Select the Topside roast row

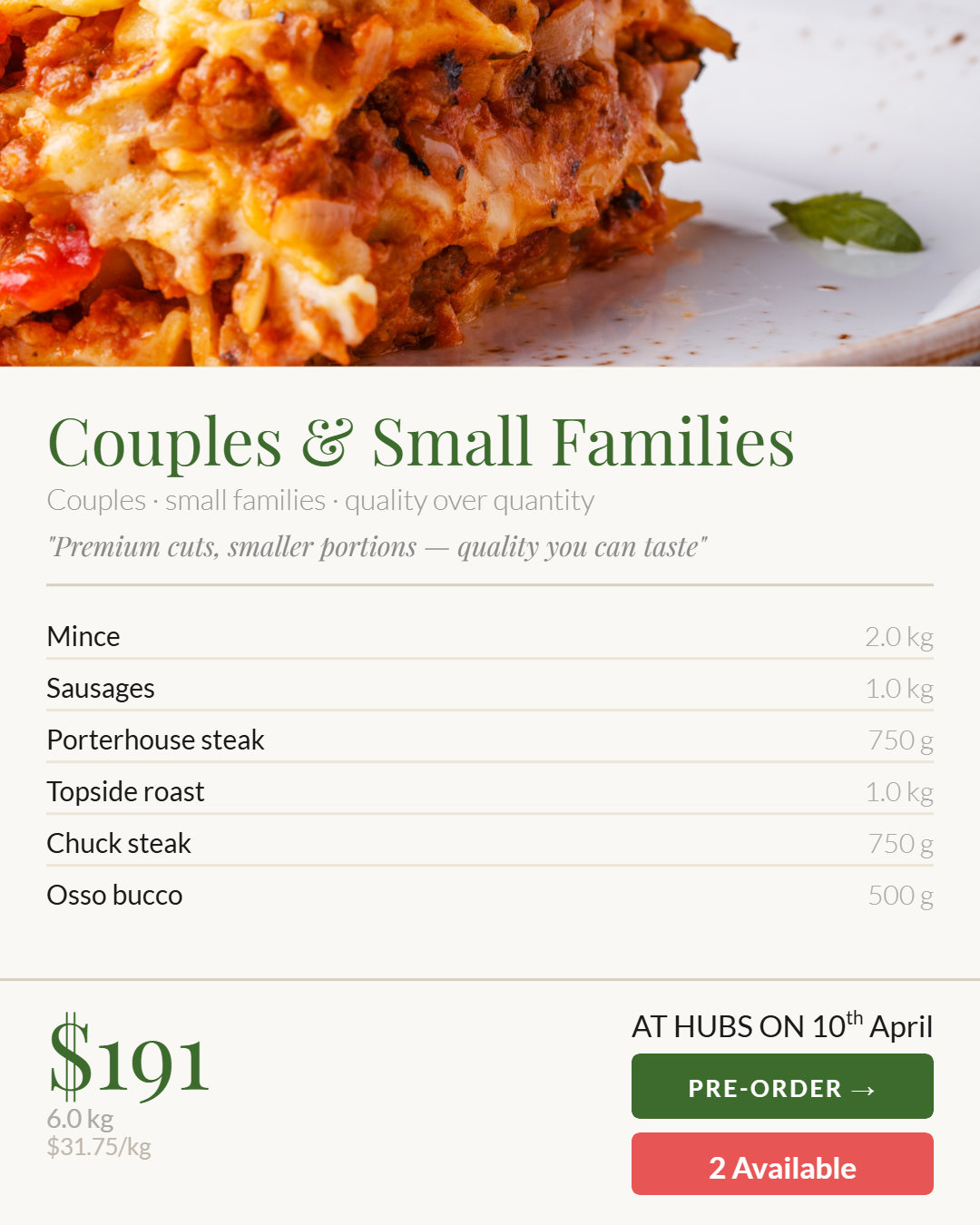pyautogui.click(x=125, y=791)
